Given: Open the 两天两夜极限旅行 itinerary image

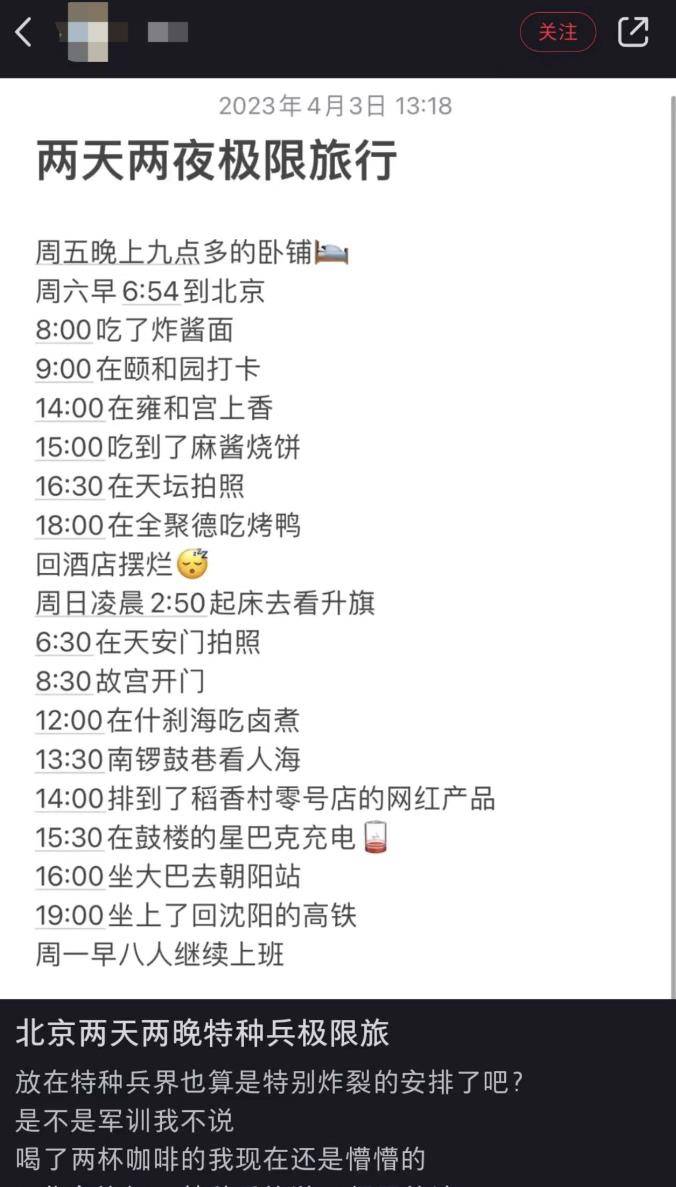Looking at the screenshot, I should [x=338, y=540].
